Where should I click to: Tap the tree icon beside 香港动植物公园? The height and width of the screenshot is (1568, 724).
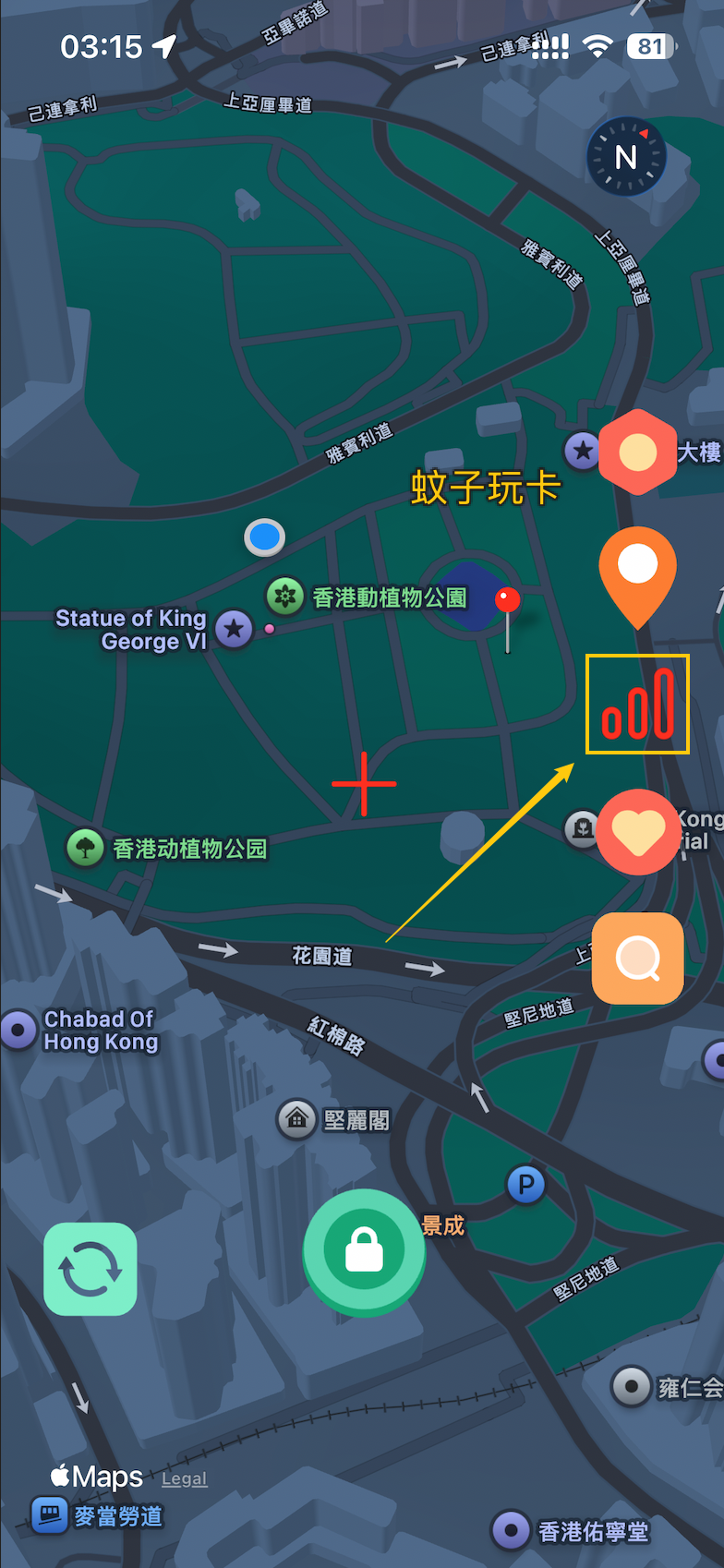[x=86, y=847]
